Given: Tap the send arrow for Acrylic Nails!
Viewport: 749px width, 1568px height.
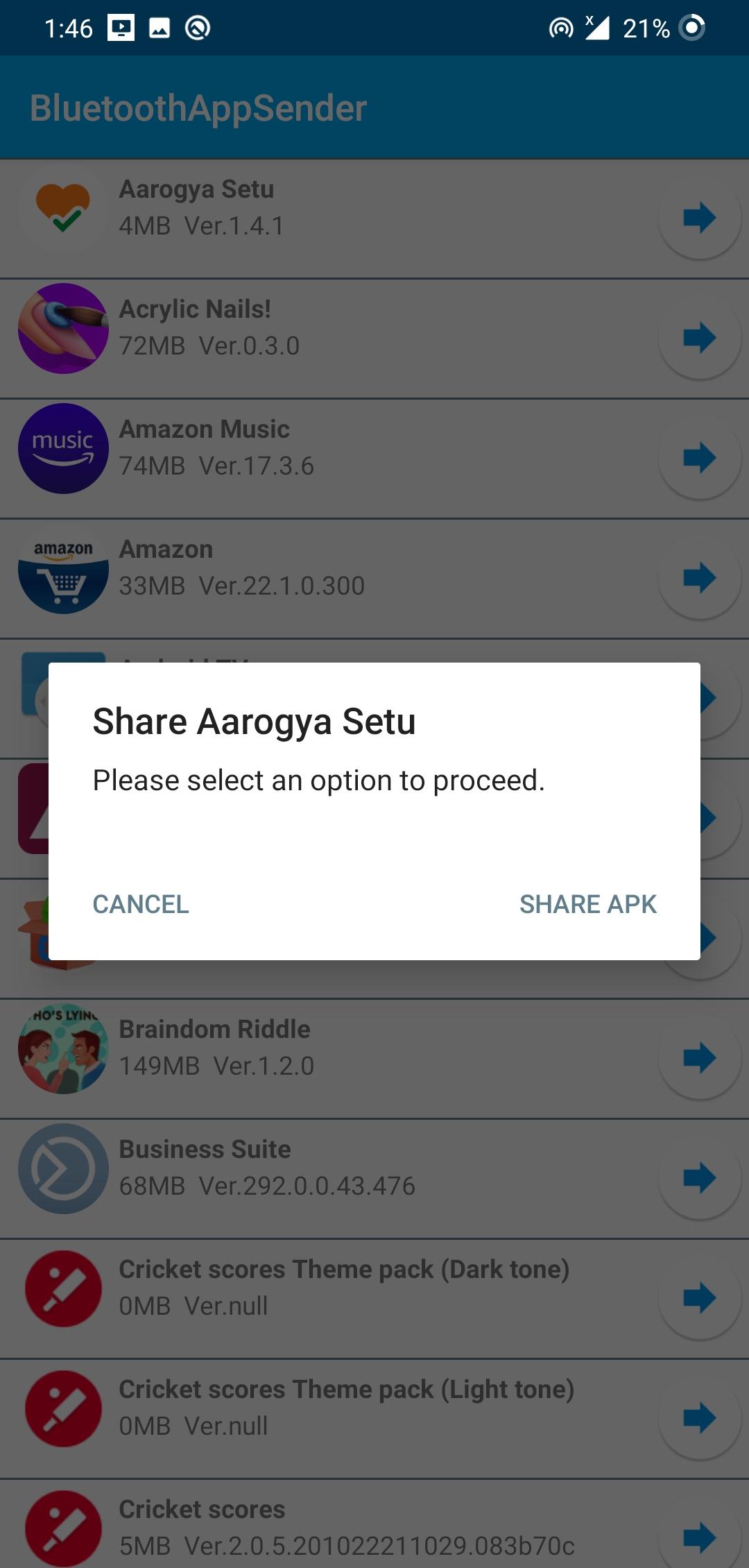Looking at the screenshot, I should pos(700,336).
